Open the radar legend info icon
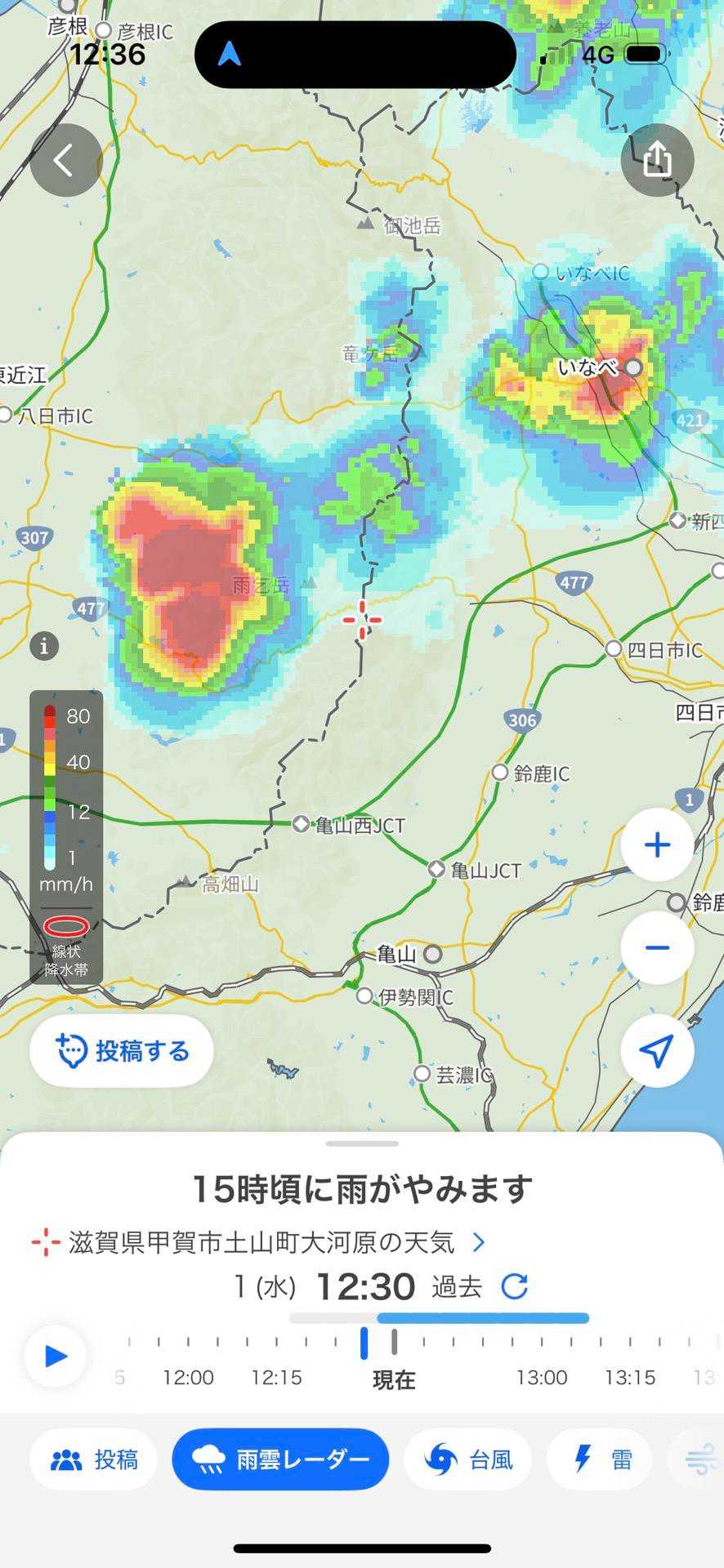 tap(44, 646)
